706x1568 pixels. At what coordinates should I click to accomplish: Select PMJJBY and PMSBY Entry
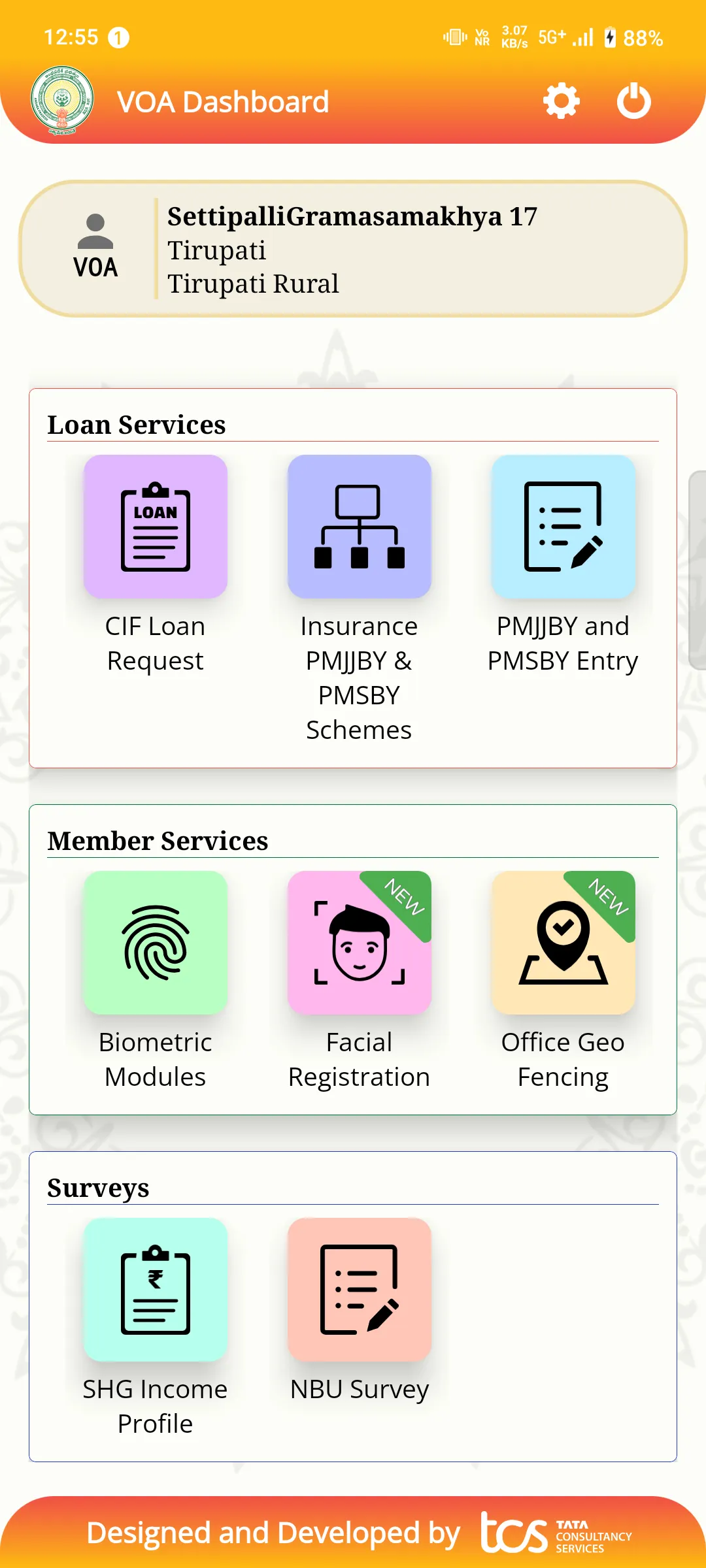563,527
